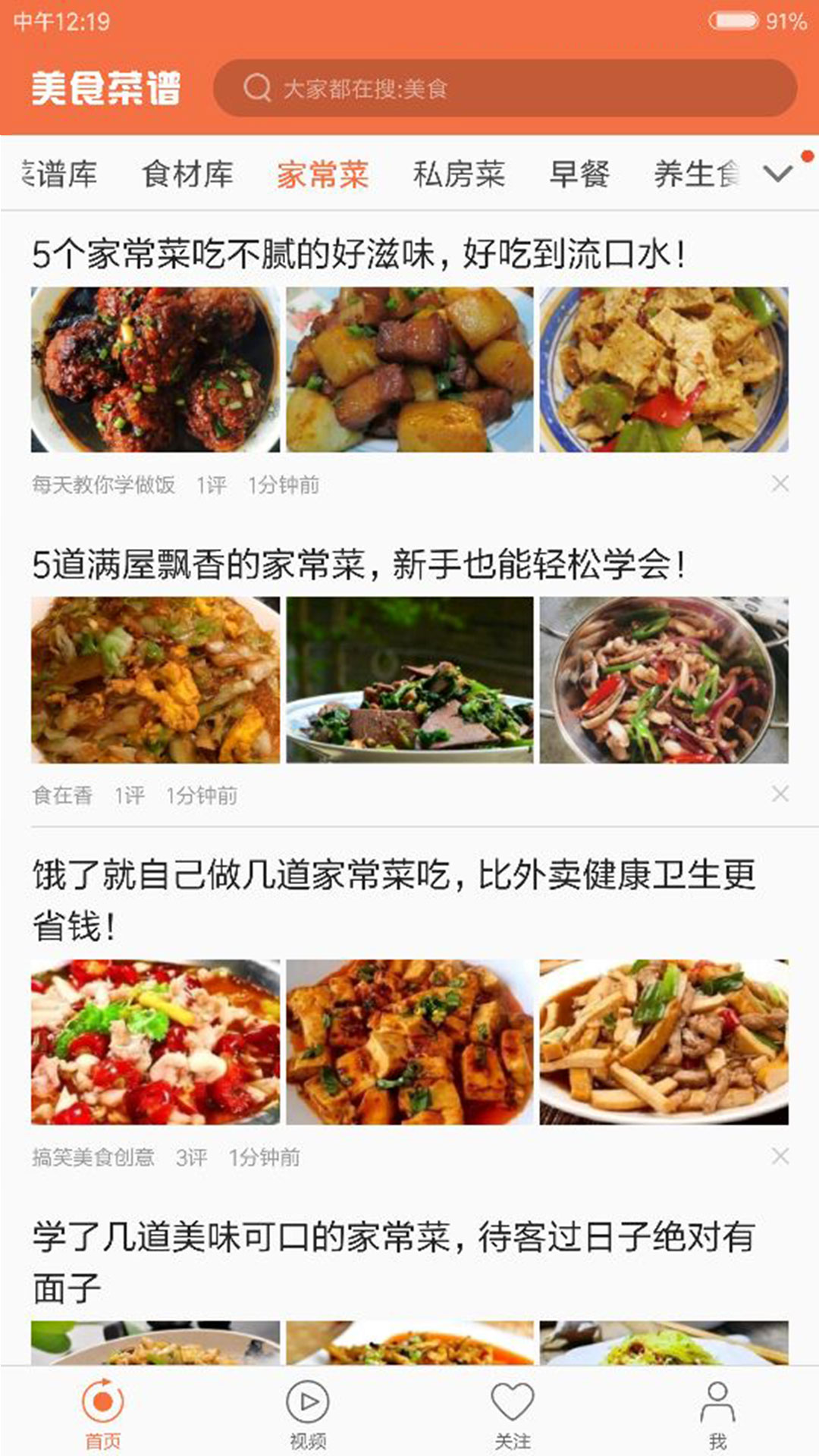The width and height of the screenshot is (819, 1456).
Task: Expand the category list chevron
Action: (778, 174)
